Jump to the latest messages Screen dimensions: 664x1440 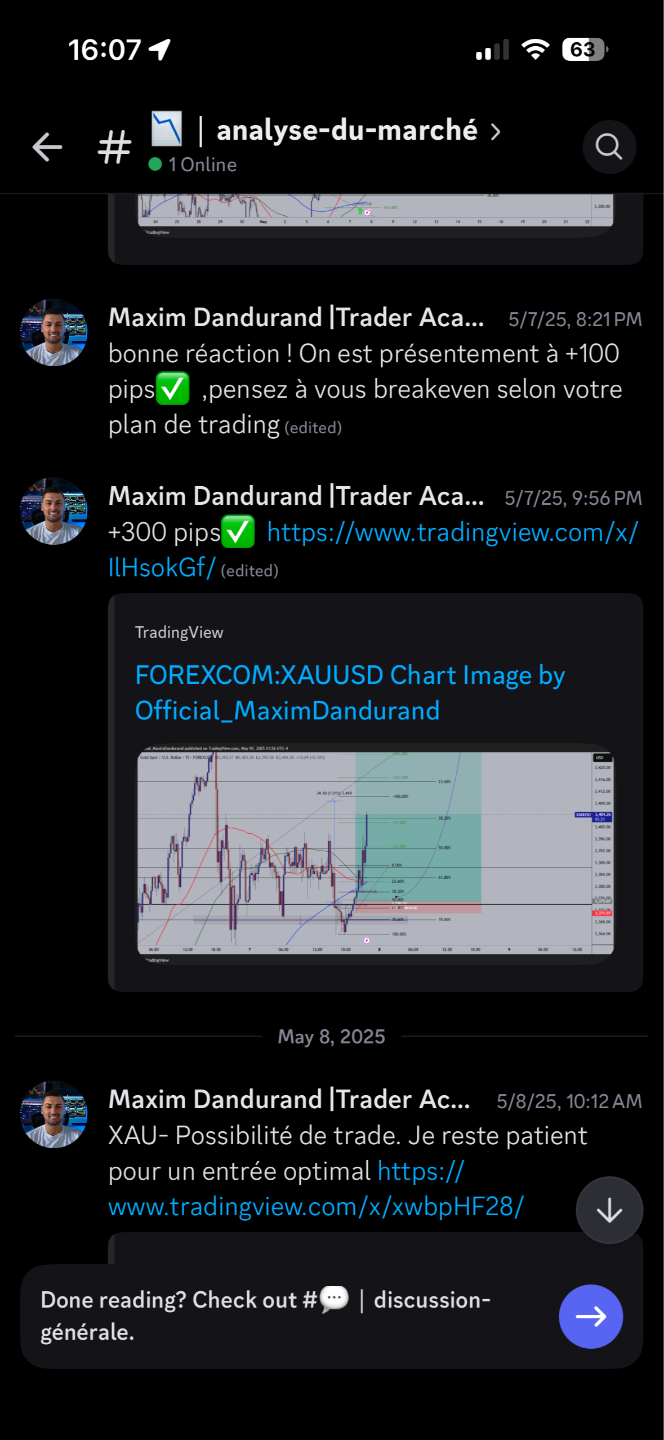point(609,1210)
